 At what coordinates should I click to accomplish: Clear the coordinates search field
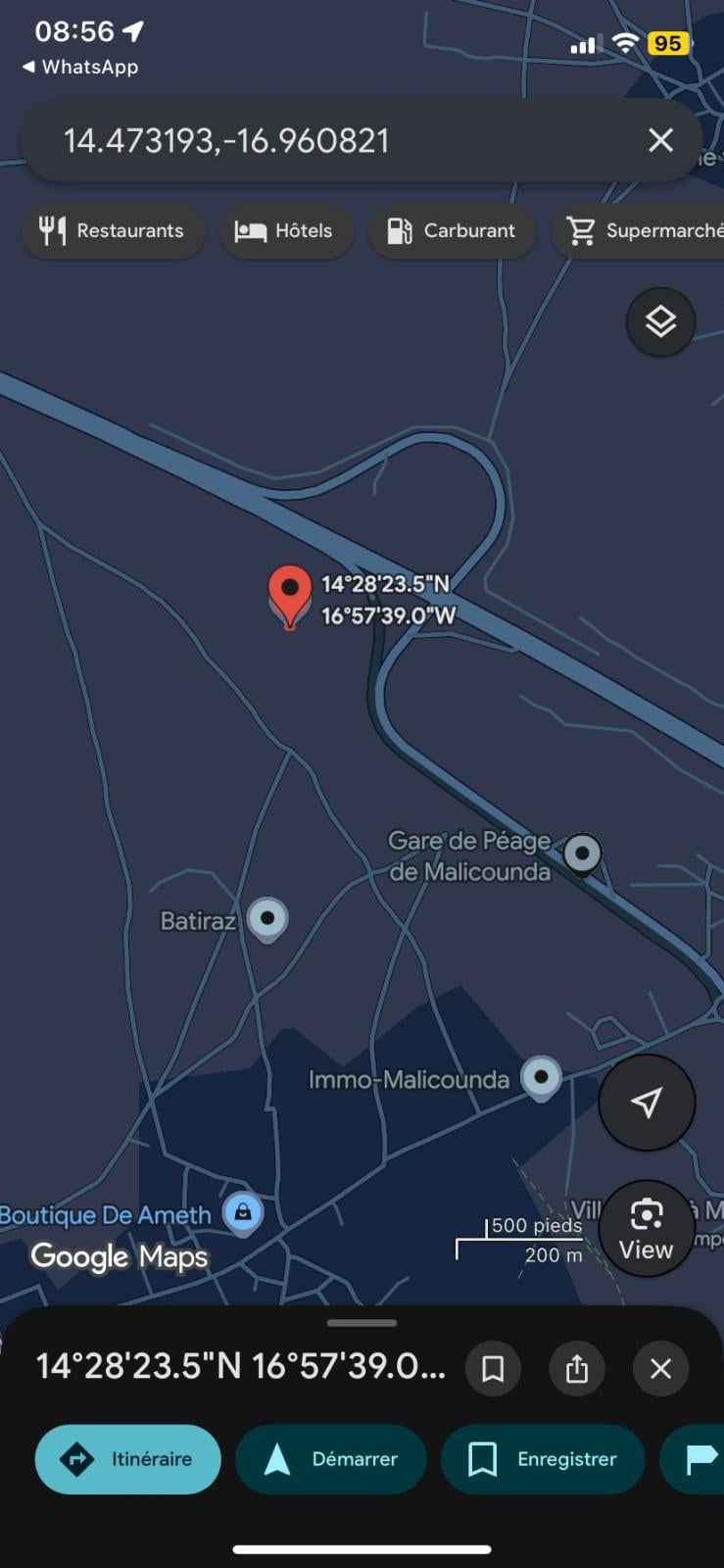pos(660,140)
